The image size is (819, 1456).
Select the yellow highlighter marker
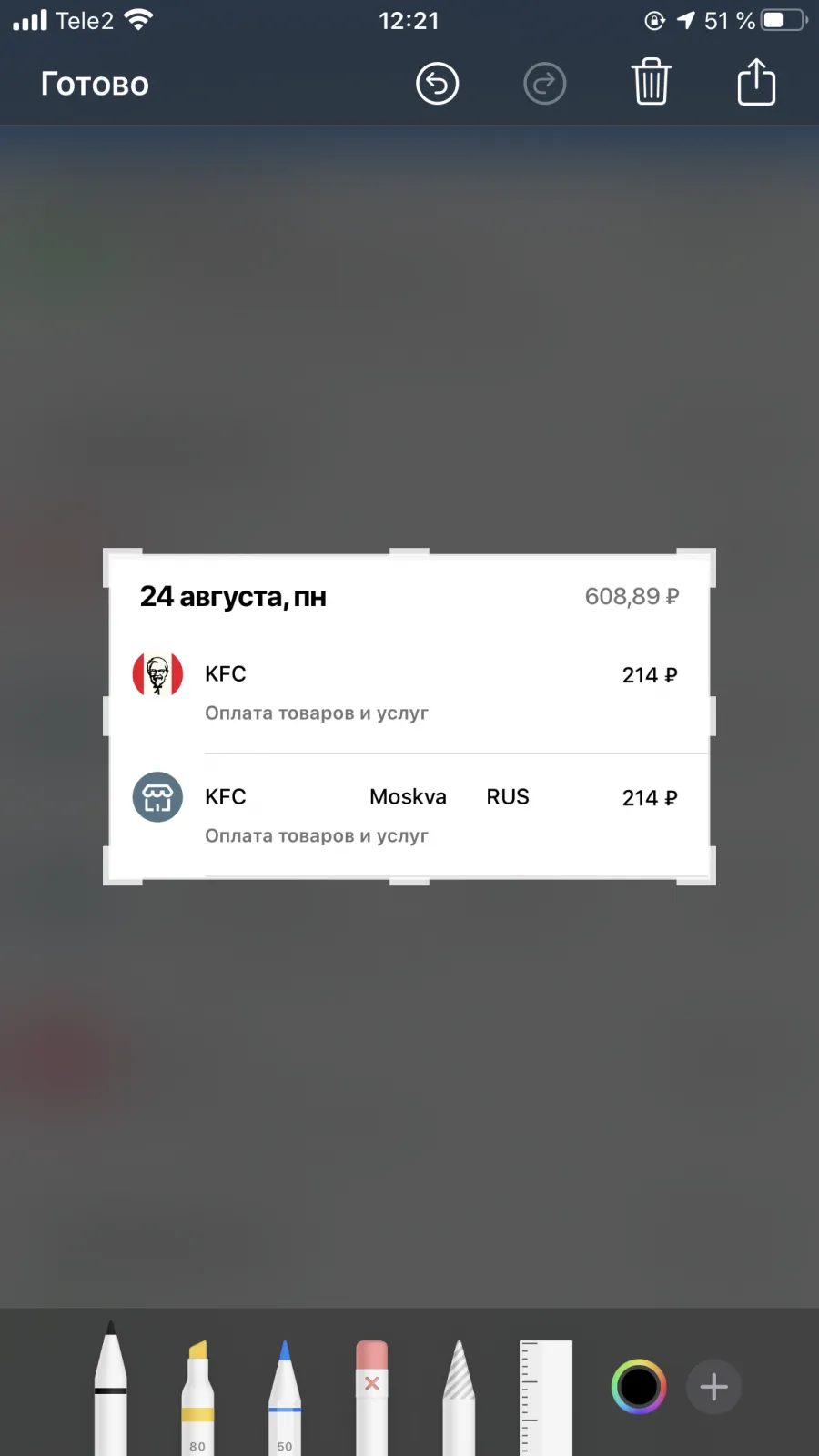tap(197, 1397)
